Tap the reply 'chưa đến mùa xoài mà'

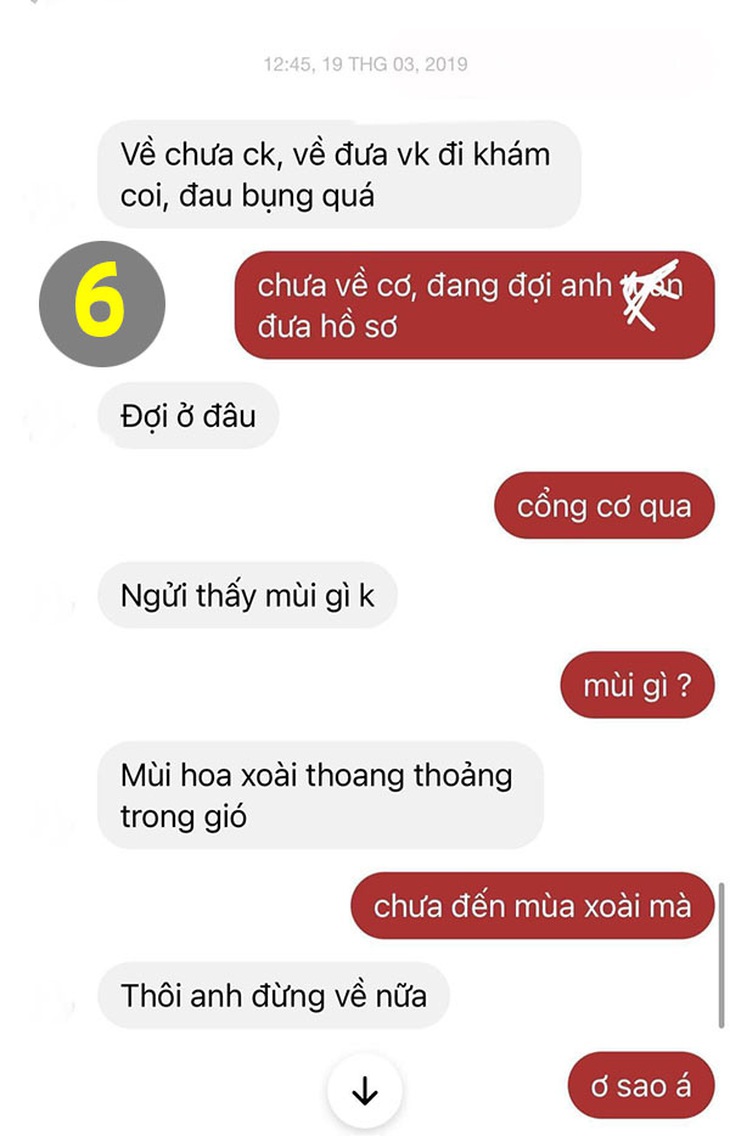[532, 906]
